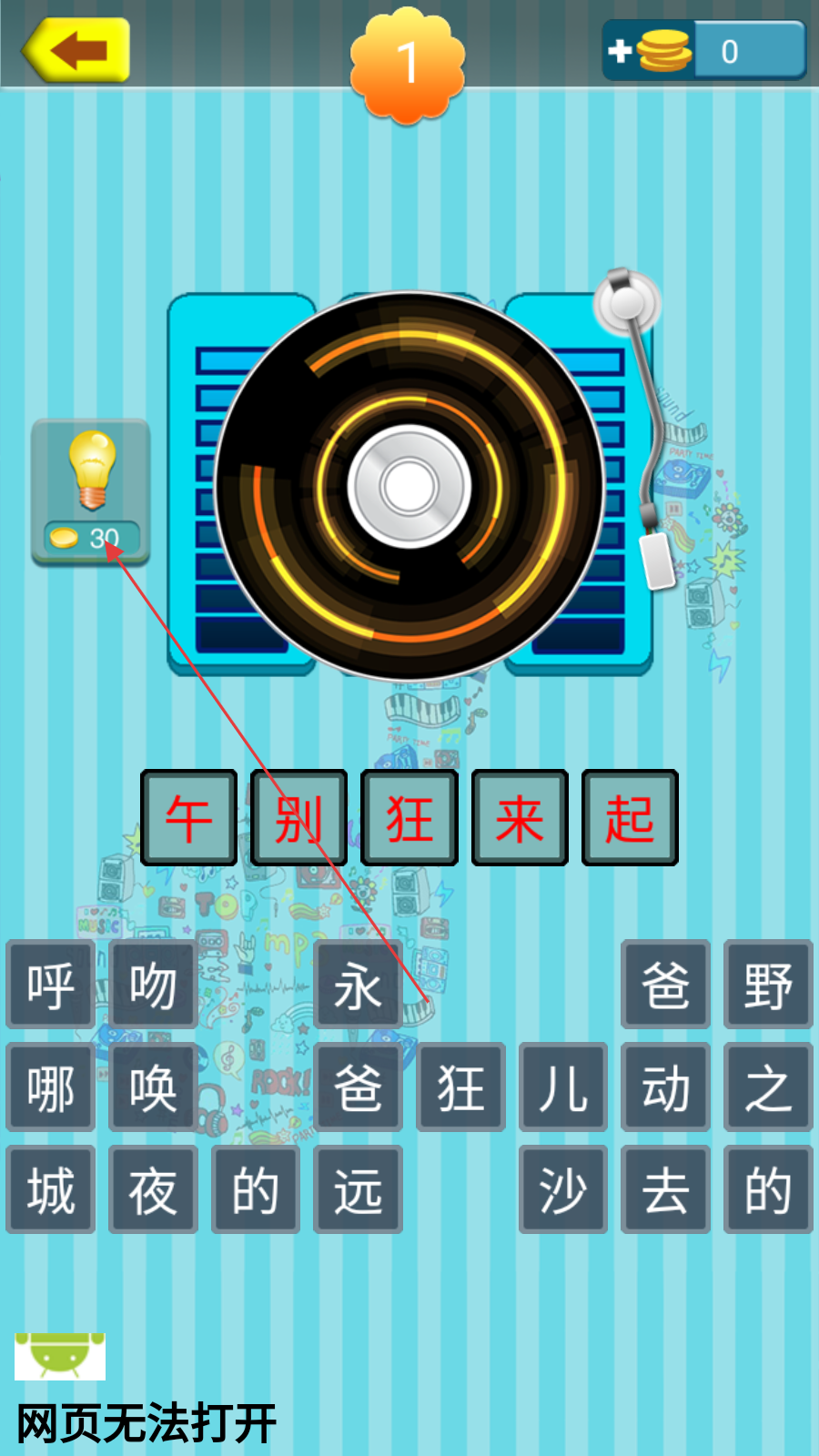This screenshot has width=819, height=1456.
Task: Add more coins with the plus button
Action: pos(620,51)
